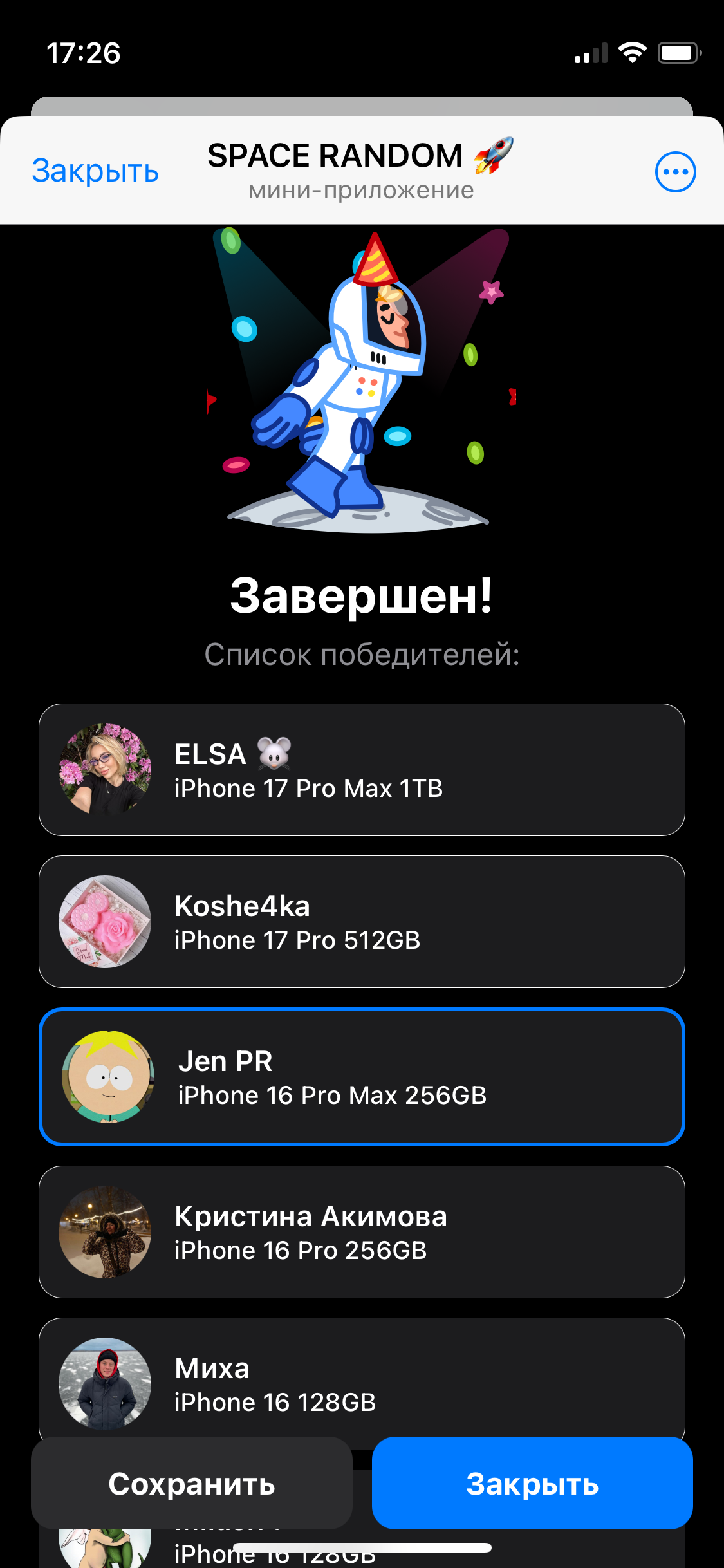The image size is (724, 1568).
Task: Close the mini-app via header Закрыть
Action: coord(95,171)
